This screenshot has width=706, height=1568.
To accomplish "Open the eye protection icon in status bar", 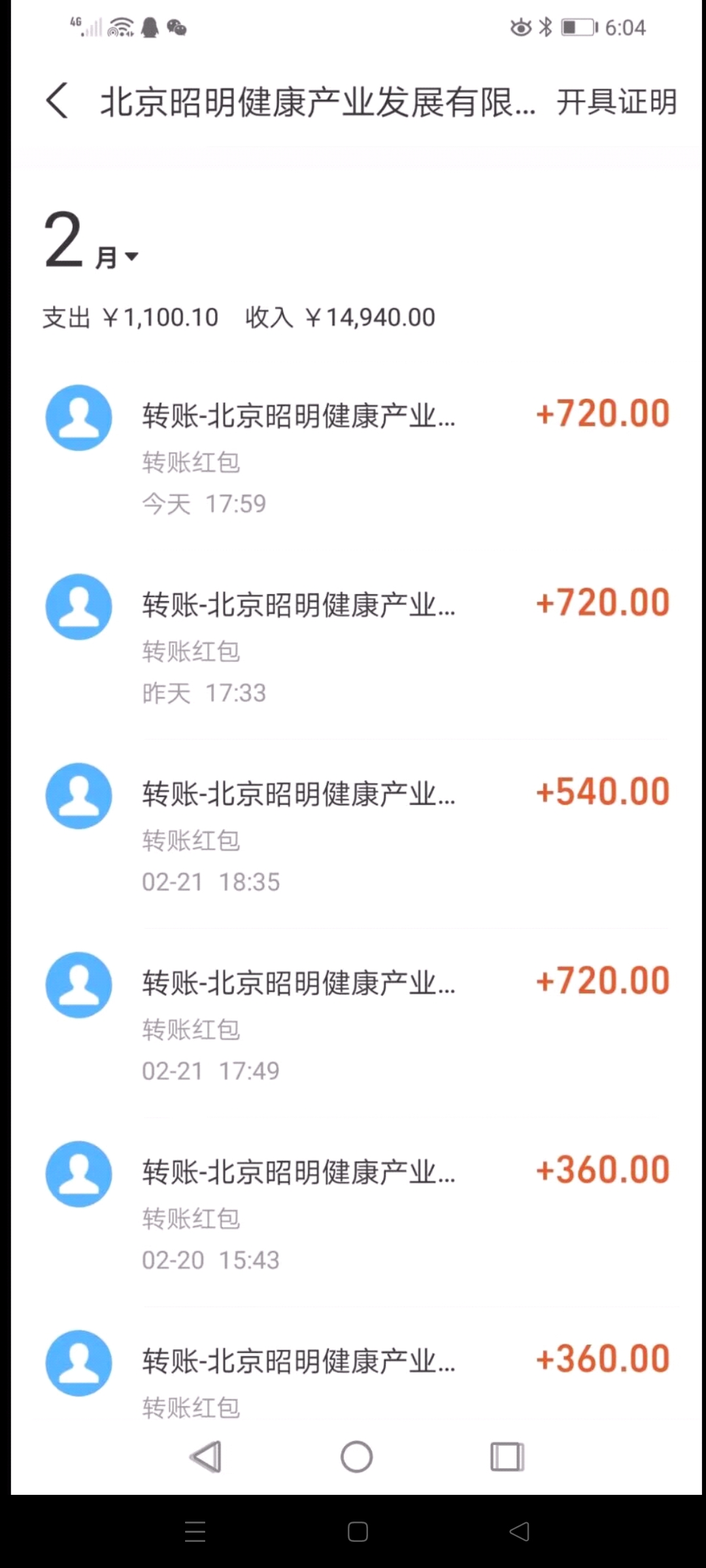I will tap(520, 27).
